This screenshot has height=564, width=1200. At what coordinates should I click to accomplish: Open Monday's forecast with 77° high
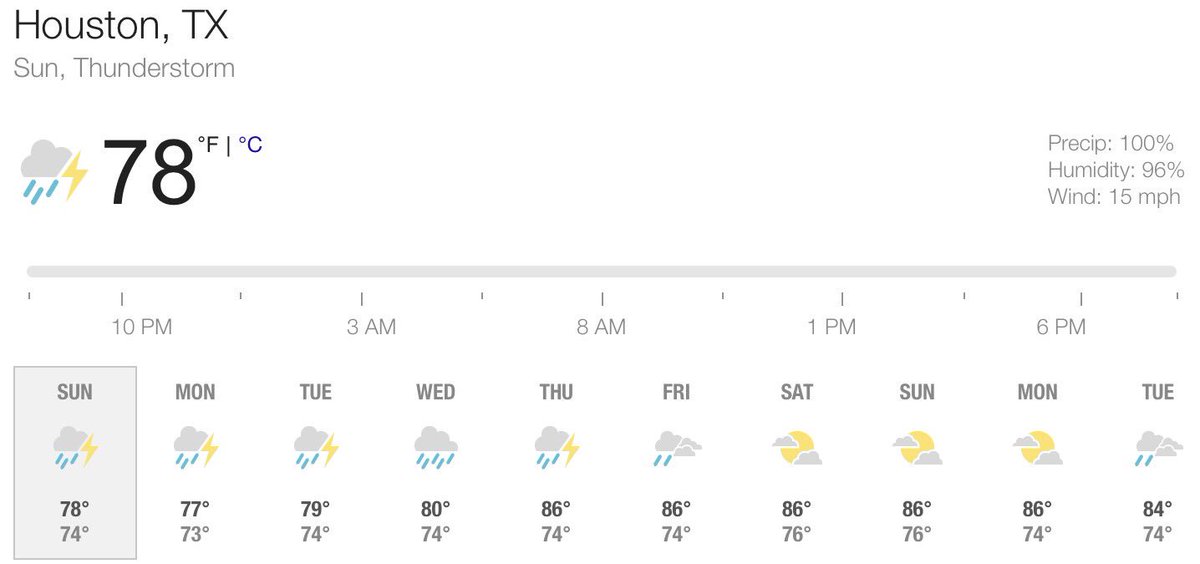195,462
